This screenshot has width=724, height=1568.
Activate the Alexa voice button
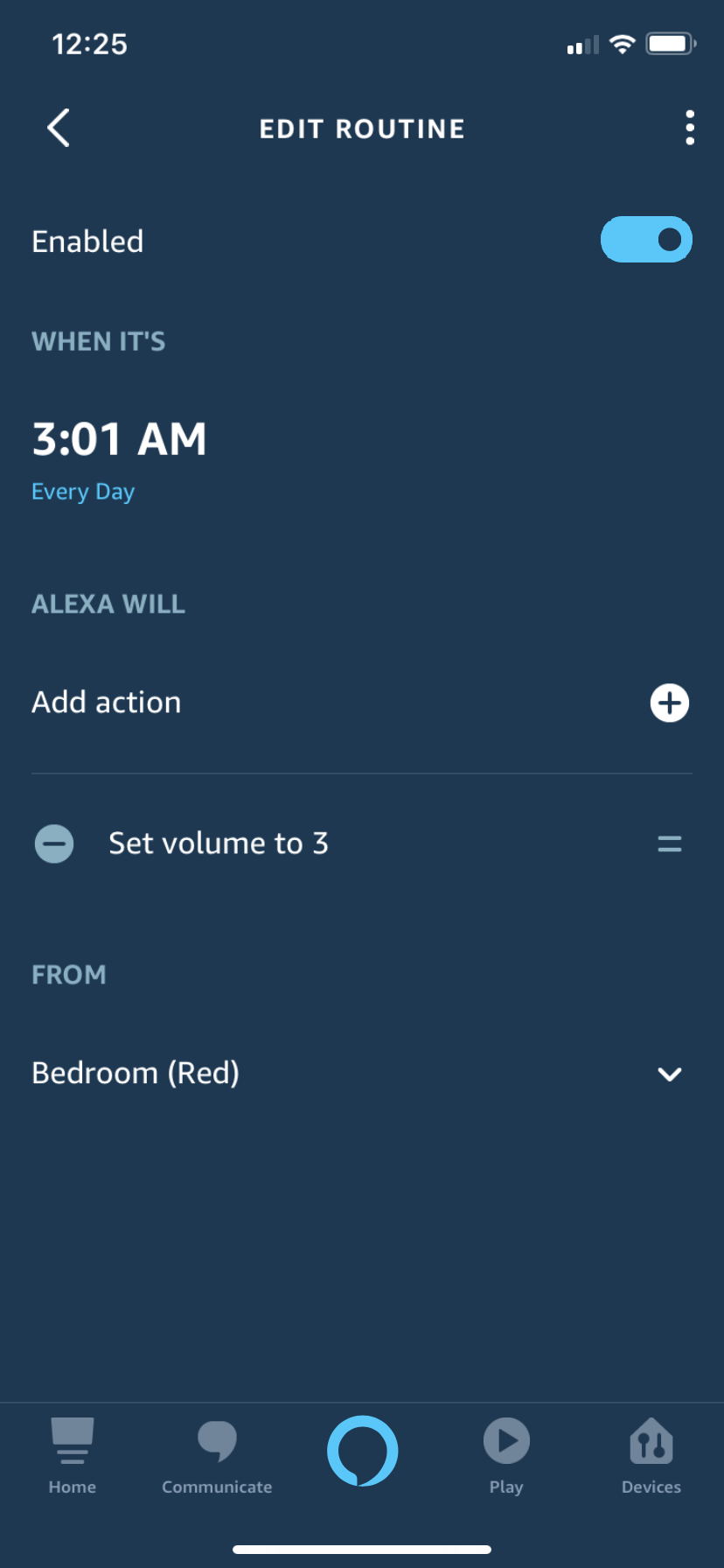[x=362, y=1451]
